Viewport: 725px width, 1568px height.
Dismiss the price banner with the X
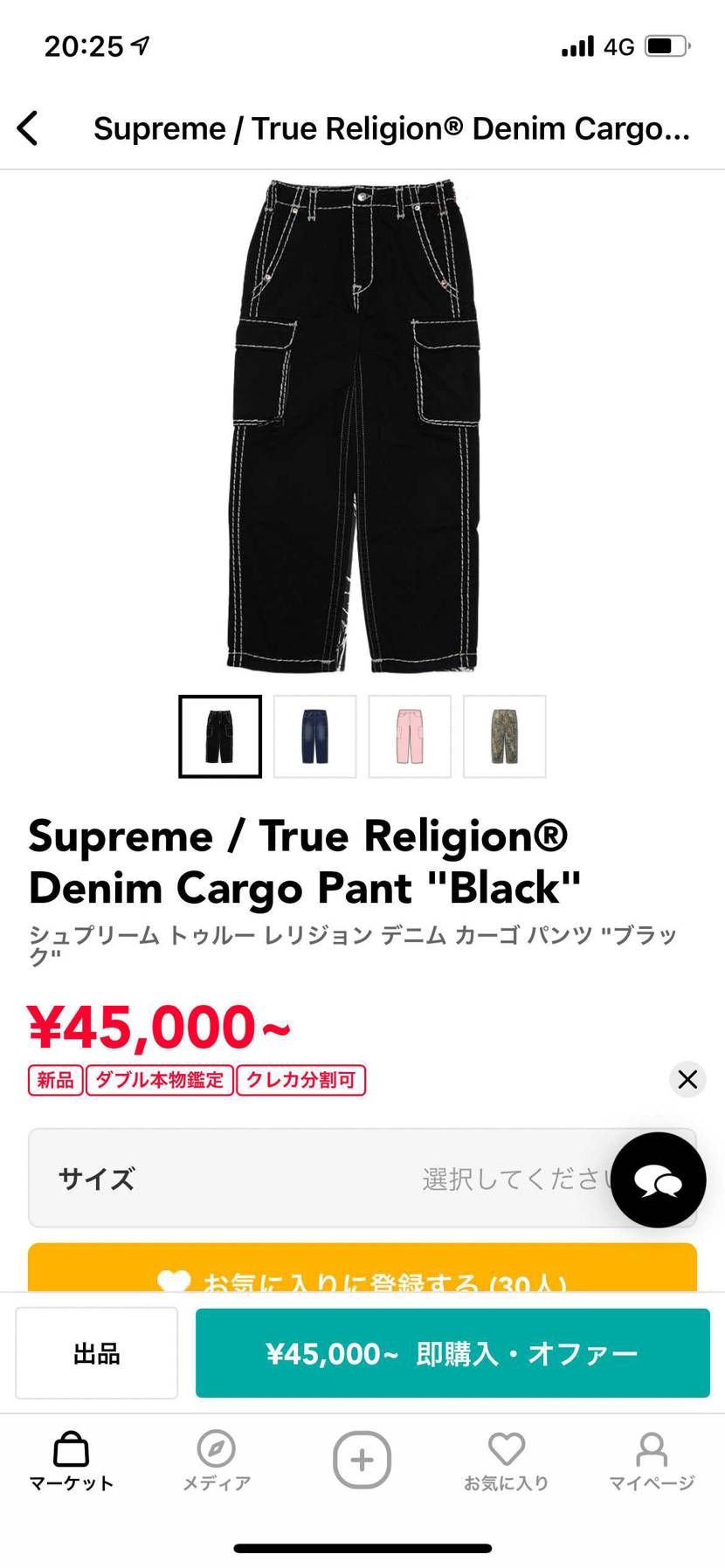tap(687, 1080)
